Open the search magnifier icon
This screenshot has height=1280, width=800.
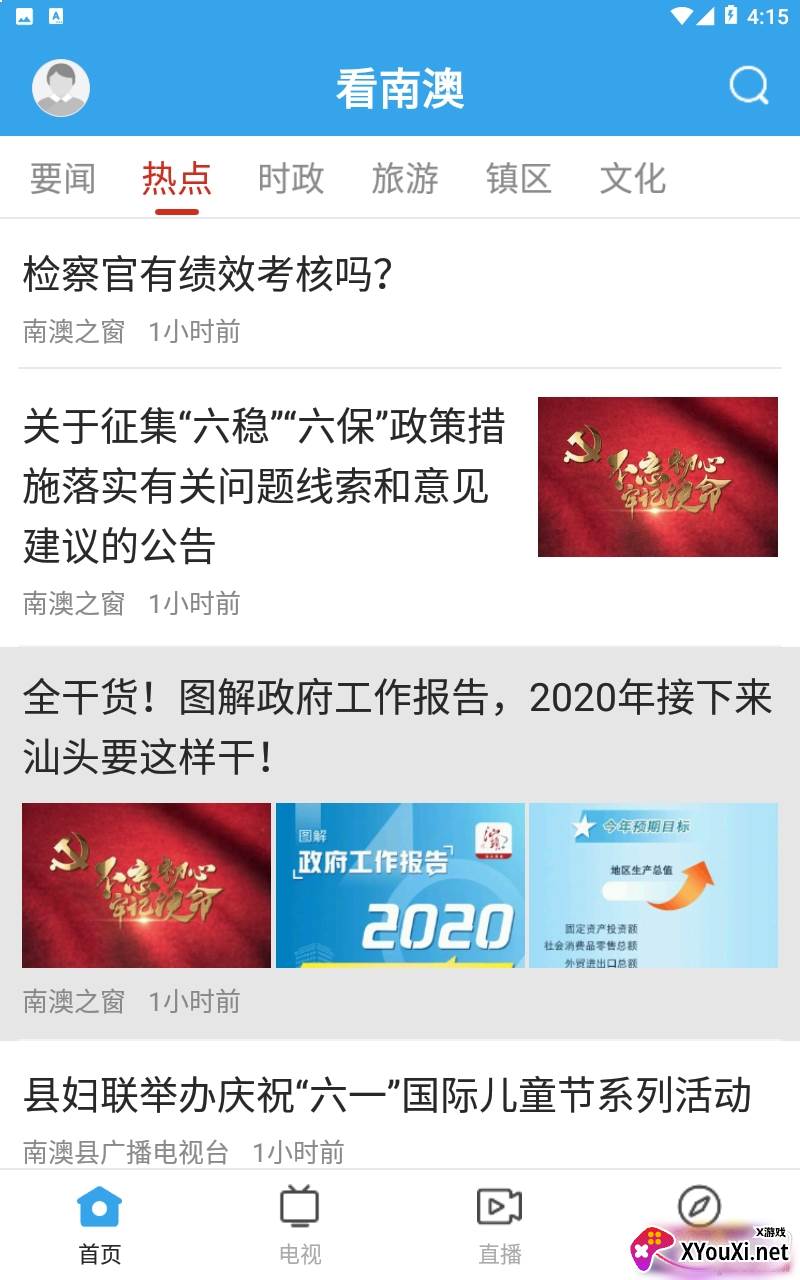click(748, 87)
